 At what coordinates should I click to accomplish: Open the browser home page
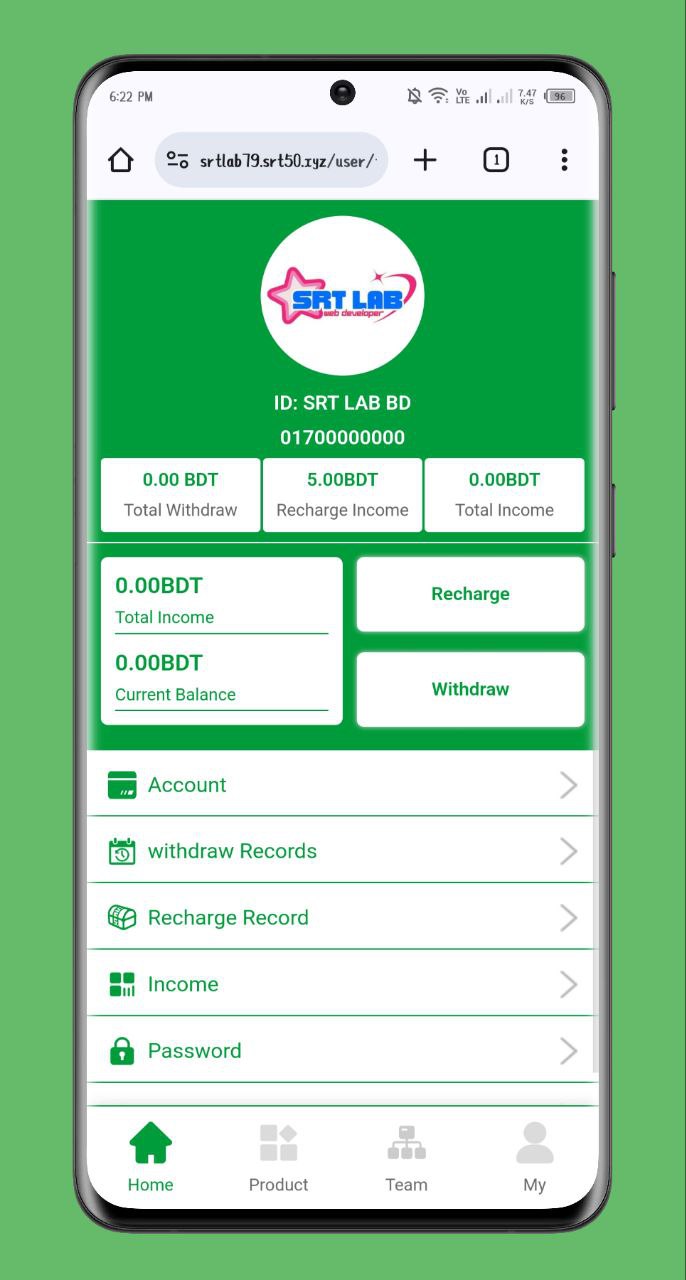pos(121,160)
